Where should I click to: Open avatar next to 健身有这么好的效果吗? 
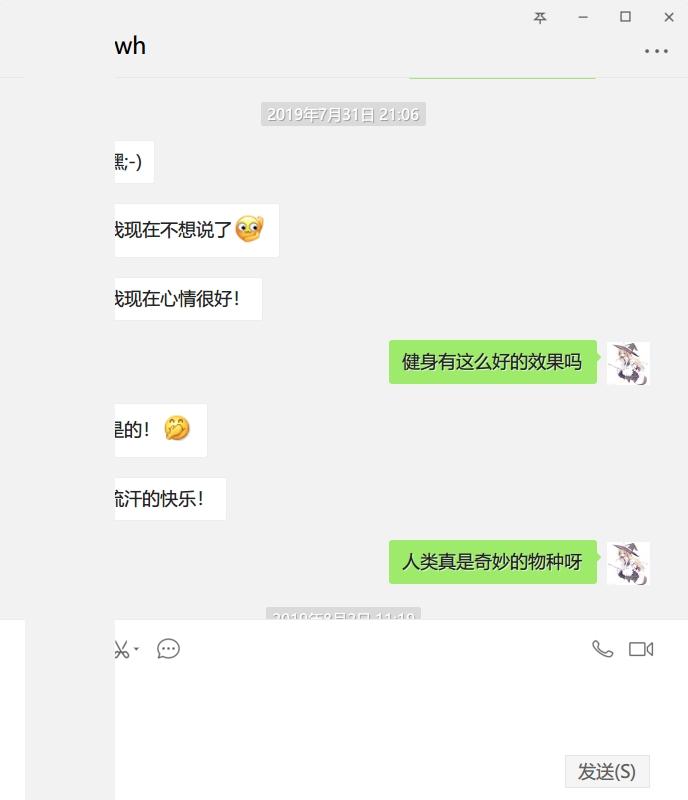[628, 362]
